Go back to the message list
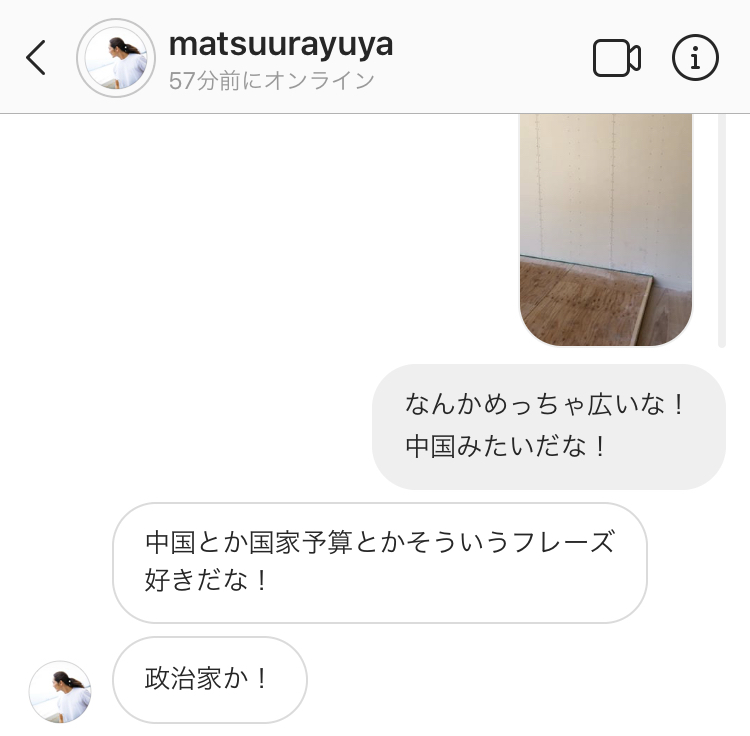 (36, 58)
